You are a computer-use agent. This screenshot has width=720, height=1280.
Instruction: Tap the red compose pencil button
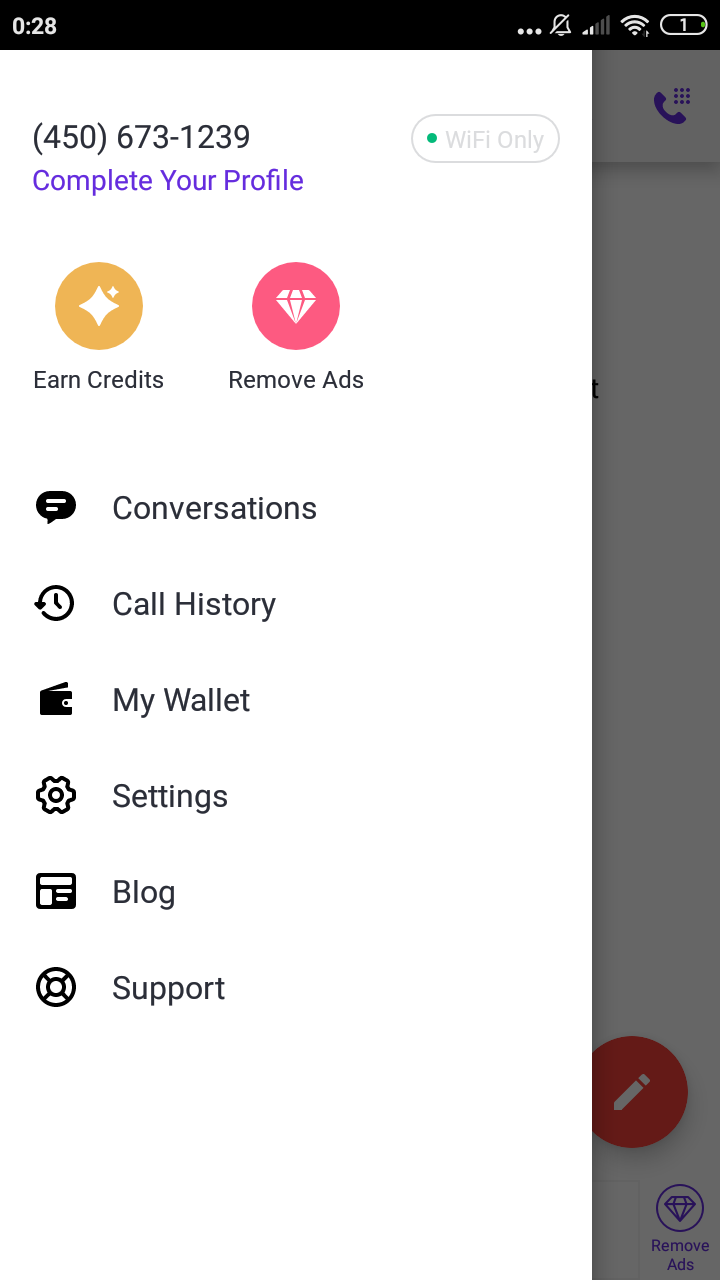tap(636, 1092)
